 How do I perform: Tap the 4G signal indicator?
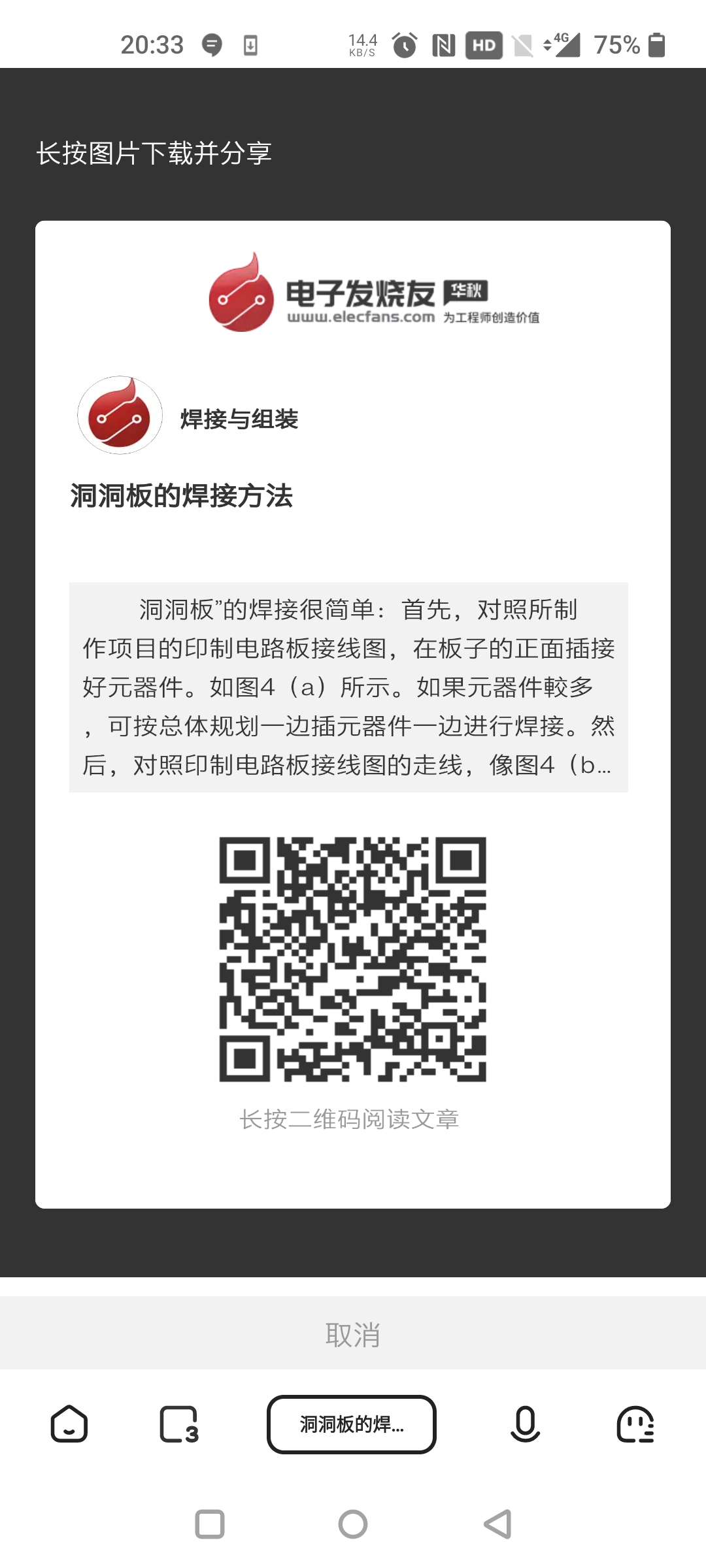click(x=566, y=44)
